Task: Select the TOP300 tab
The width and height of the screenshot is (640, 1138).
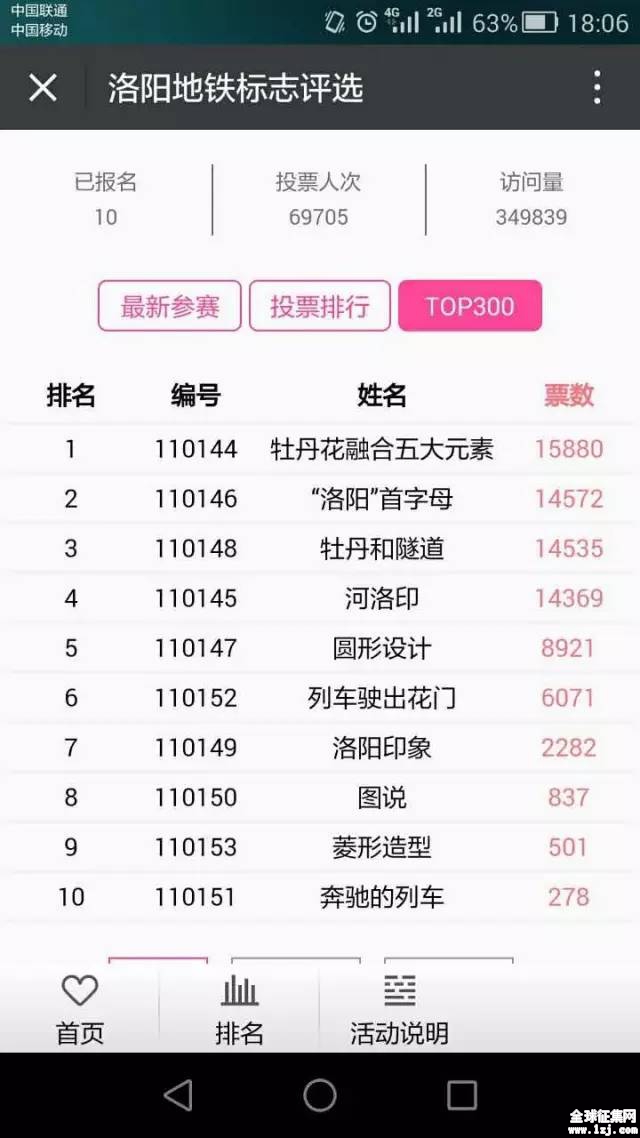Action: (469, 306)
